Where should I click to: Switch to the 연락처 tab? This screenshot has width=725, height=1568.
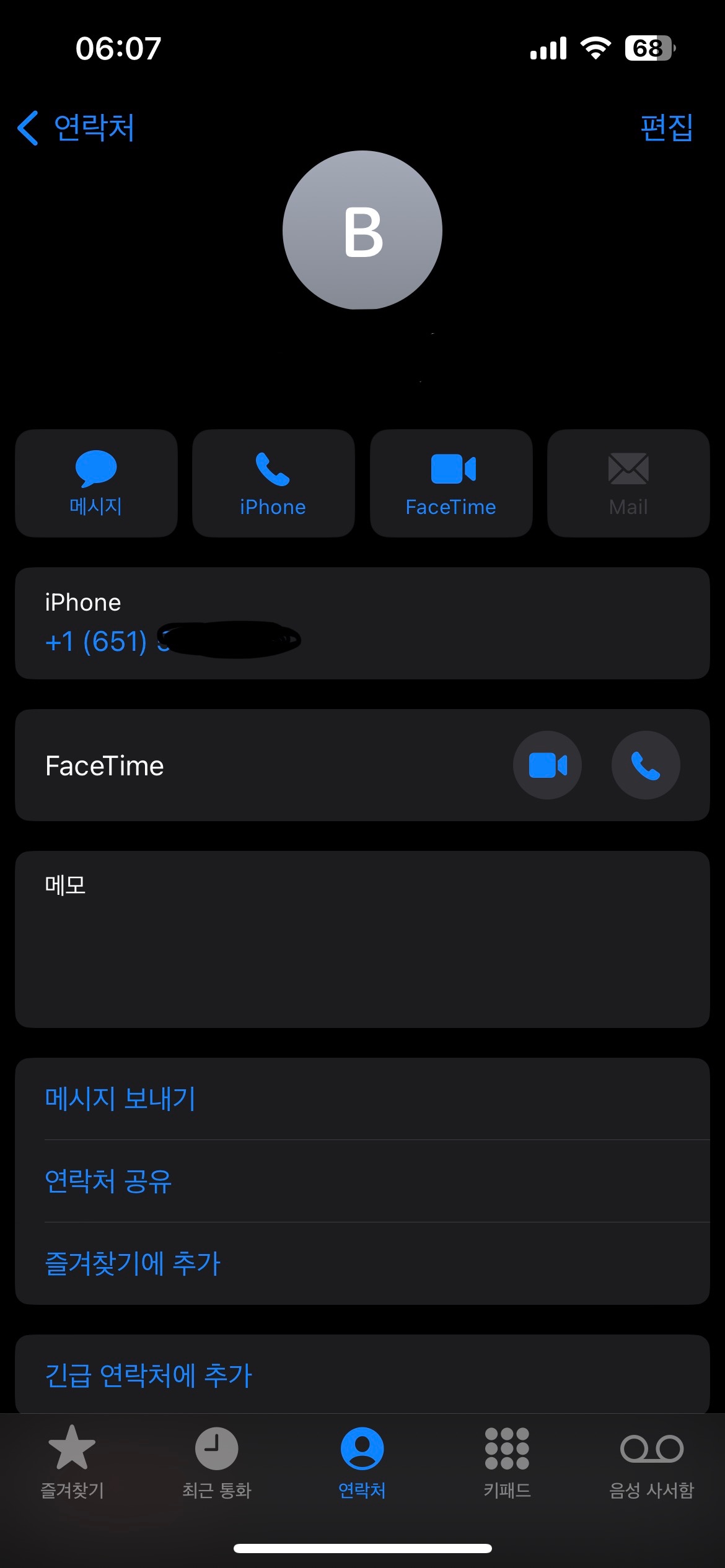pos(362,1461)
